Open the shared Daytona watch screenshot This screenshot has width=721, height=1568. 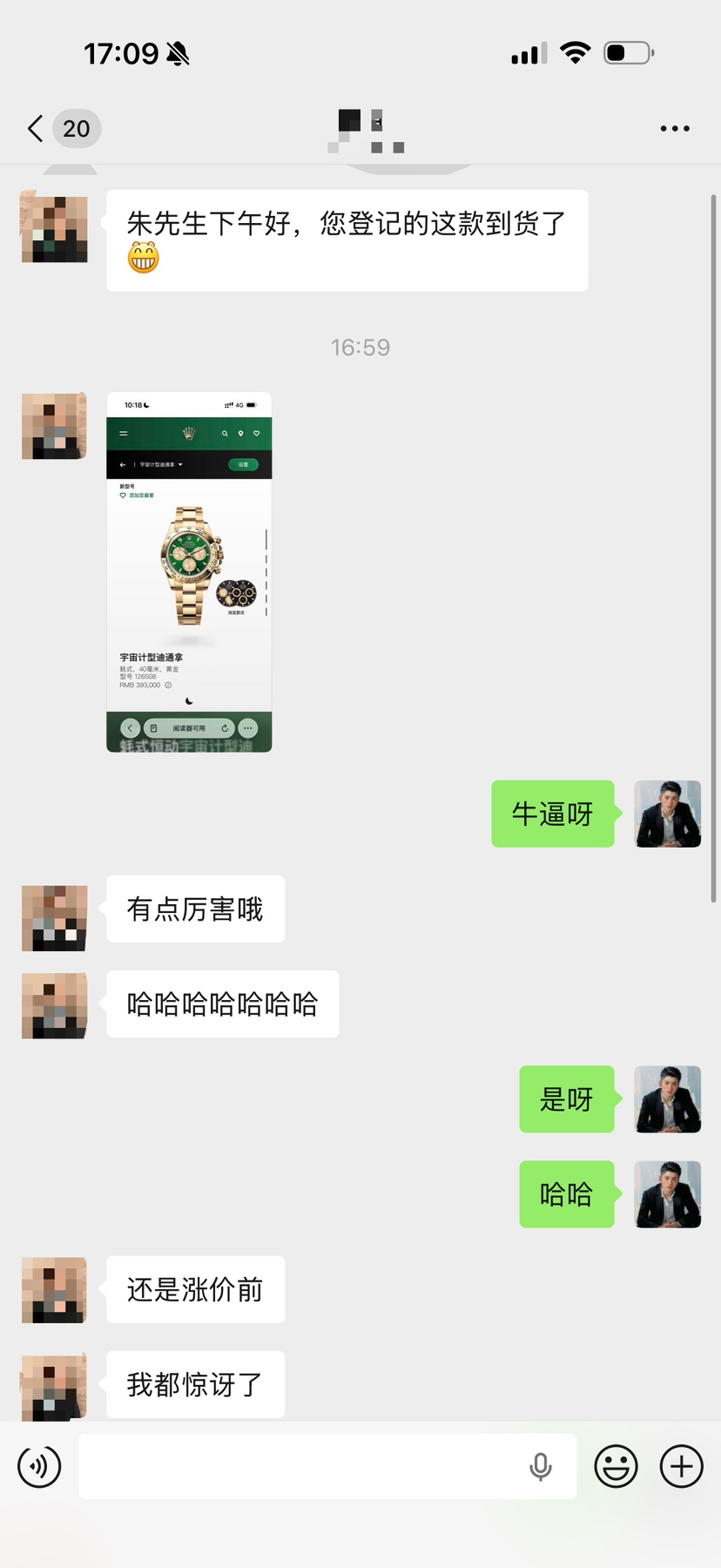click(x=189, y=572)
